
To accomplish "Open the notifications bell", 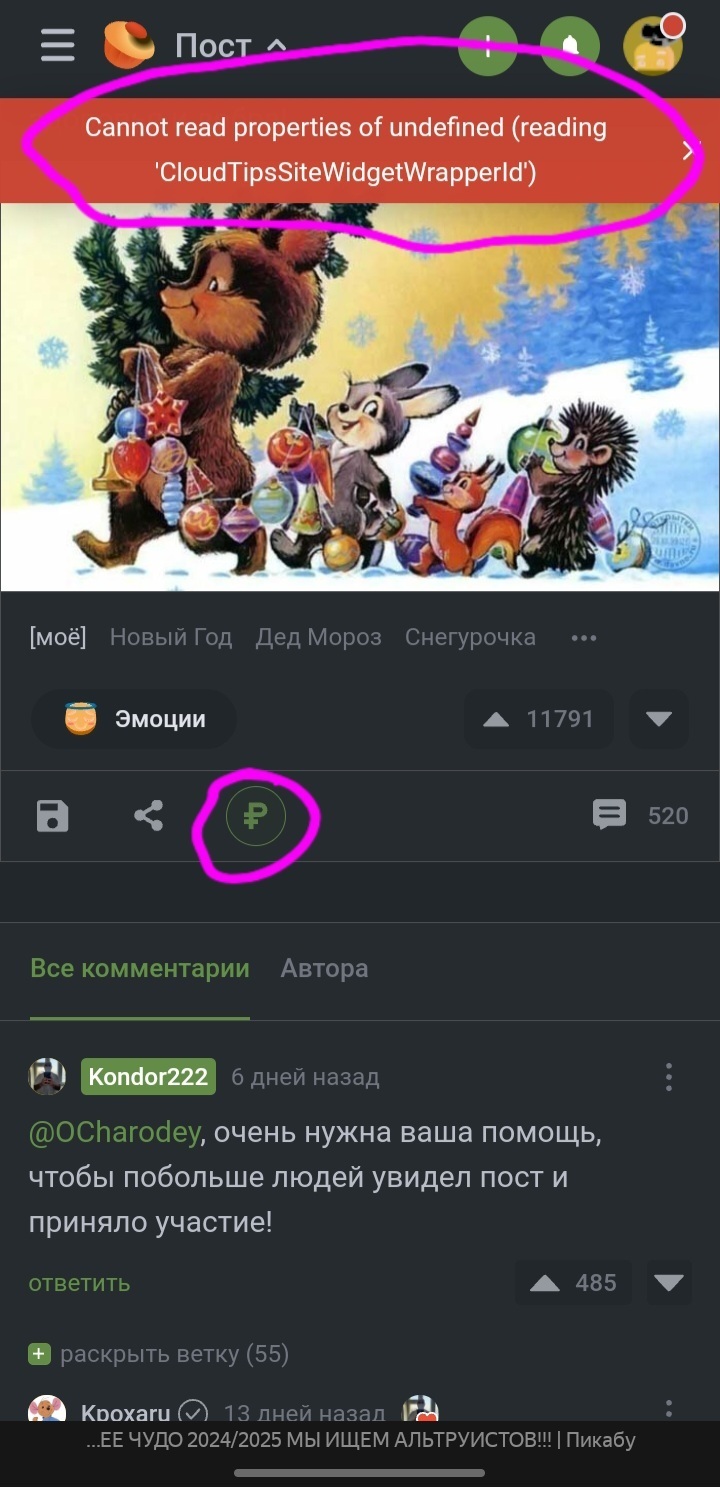I will coord(569,46).
